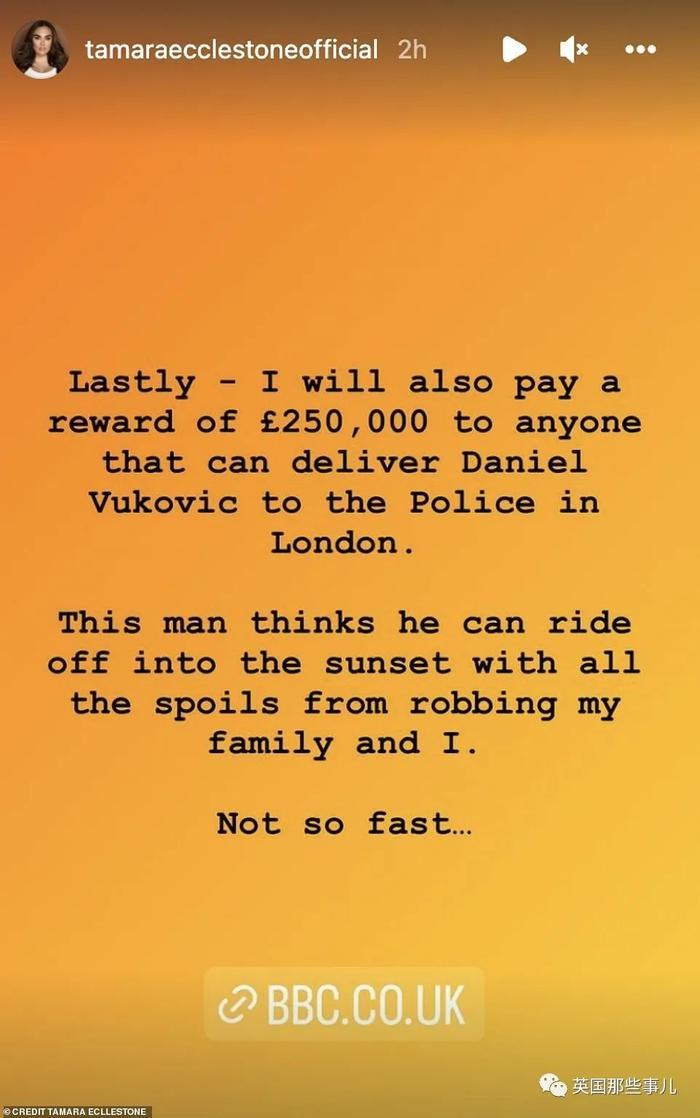Open the three-dot more options menu

(640, 49)
